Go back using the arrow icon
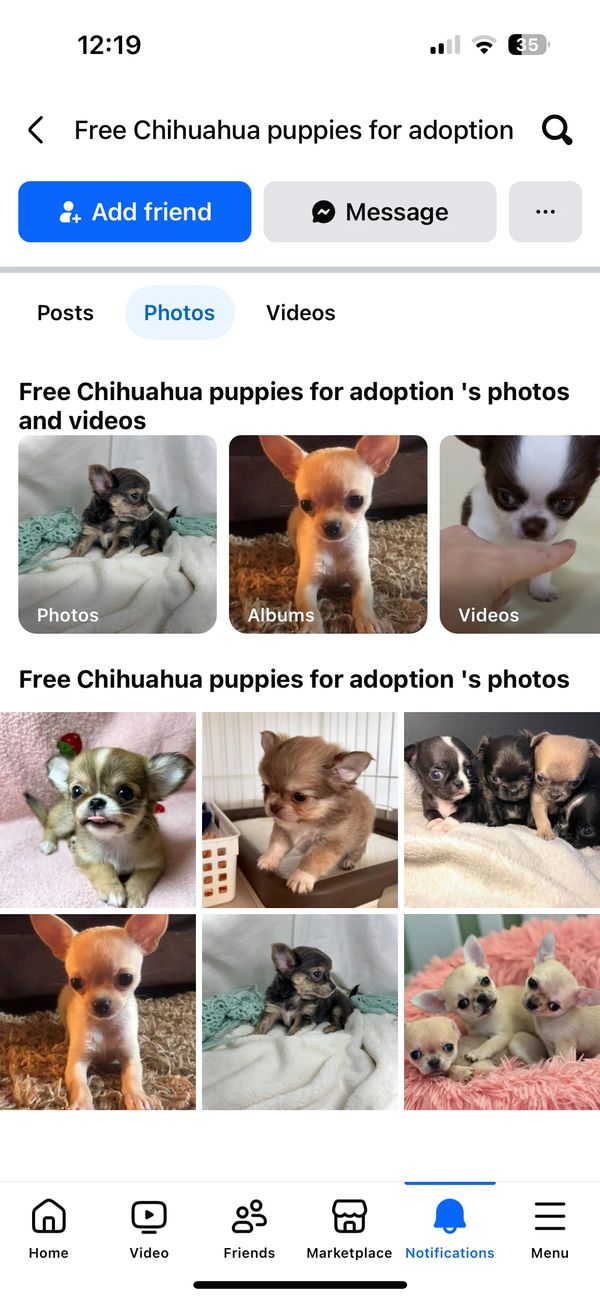Viewport: 600px width, 1301px height. [x=36, y=130]
